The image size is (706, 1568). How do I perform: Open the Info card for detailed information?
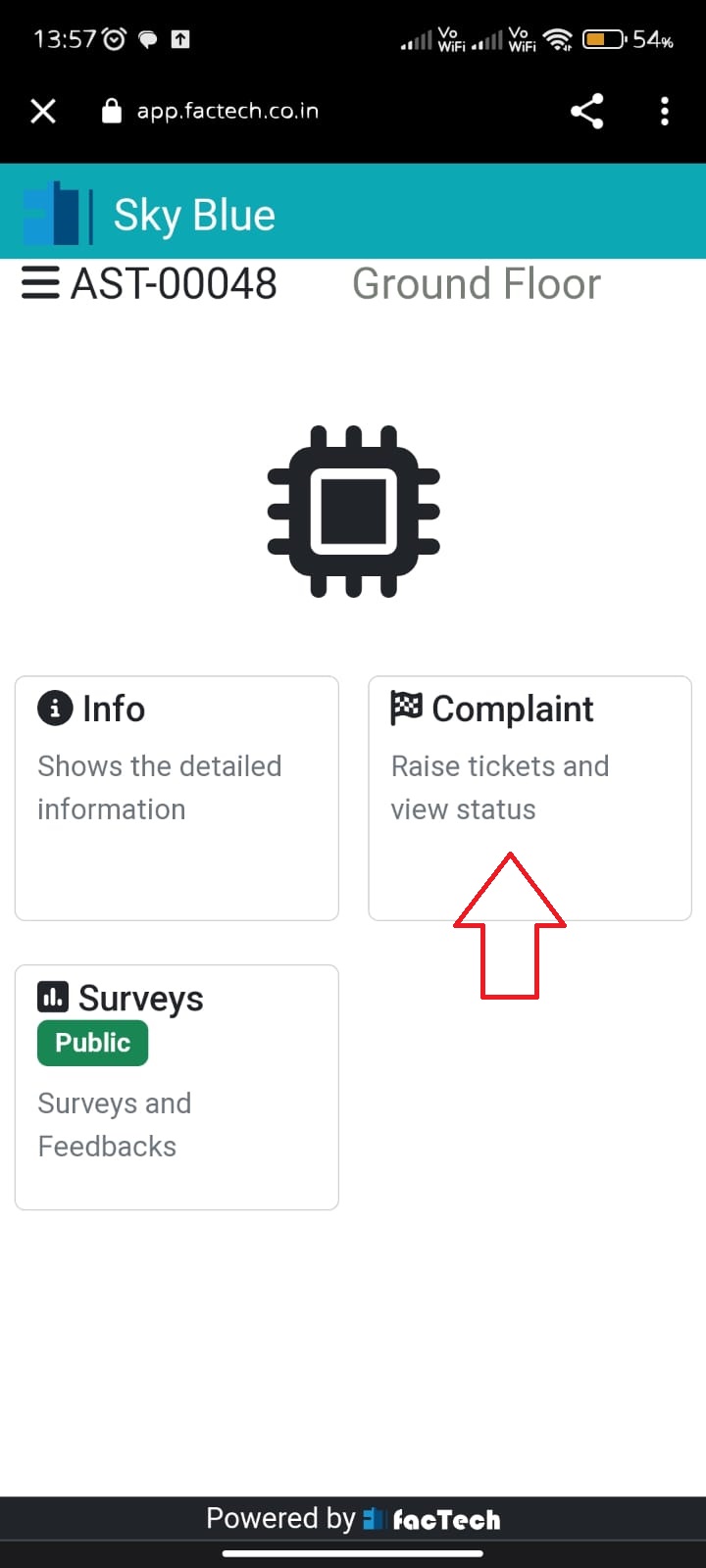point(176,794)
